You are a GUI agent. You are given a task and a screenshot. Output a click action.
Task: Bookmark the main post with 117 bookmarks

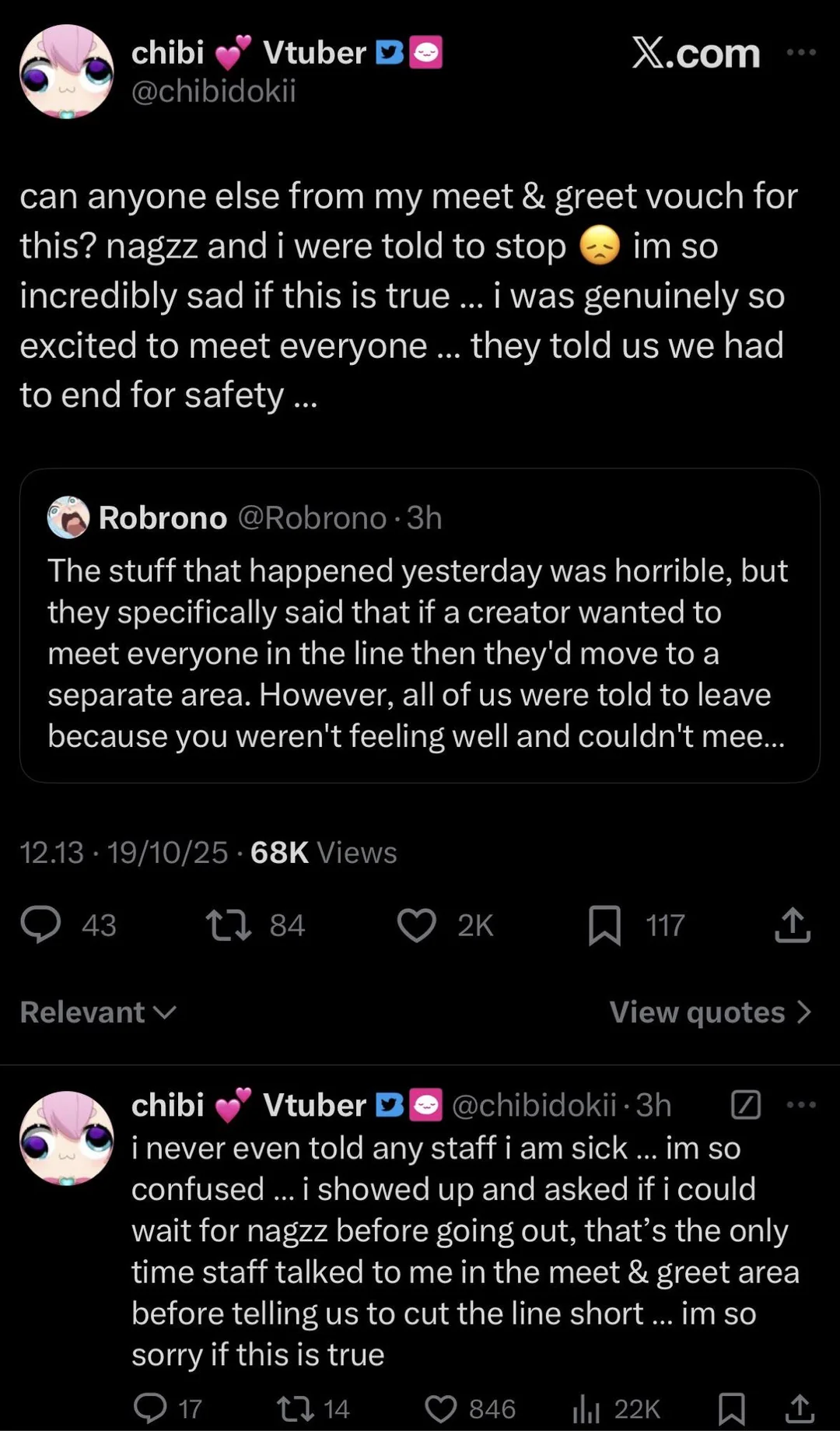(604, 925)
